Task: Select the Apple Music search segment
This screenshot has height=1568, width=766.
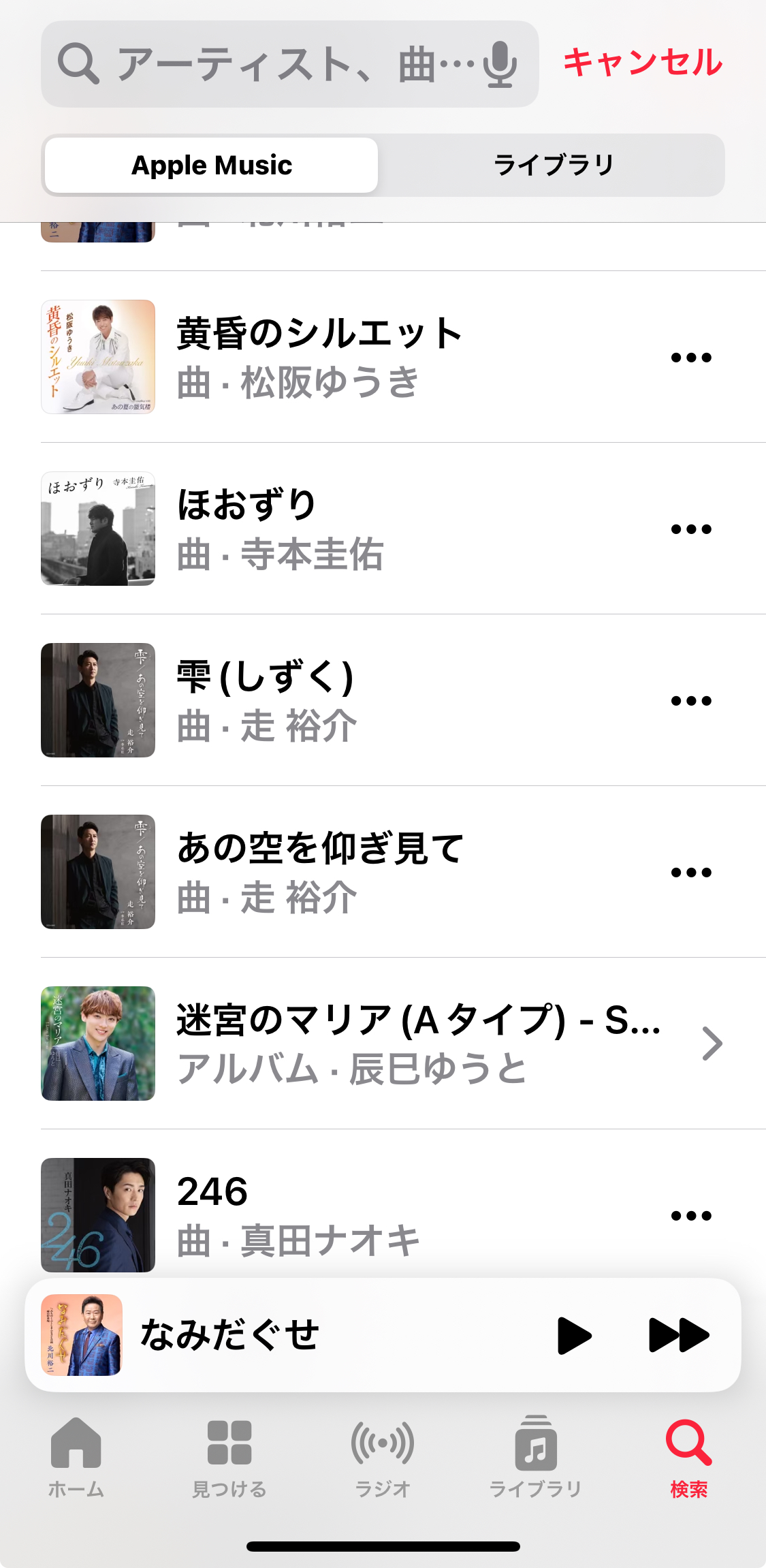Action: (212, 165)
